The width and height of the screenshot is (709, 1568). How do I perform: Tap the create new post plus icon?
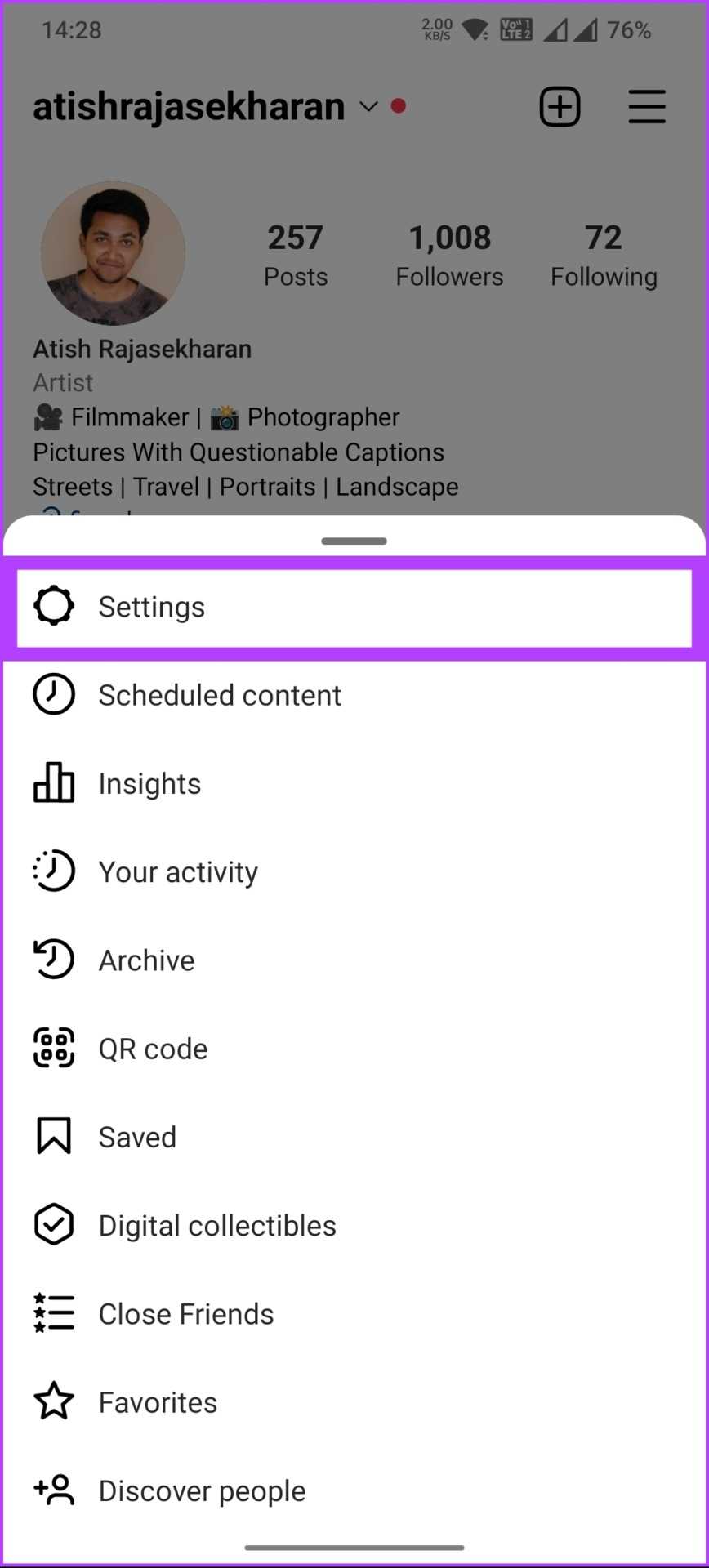560,107
